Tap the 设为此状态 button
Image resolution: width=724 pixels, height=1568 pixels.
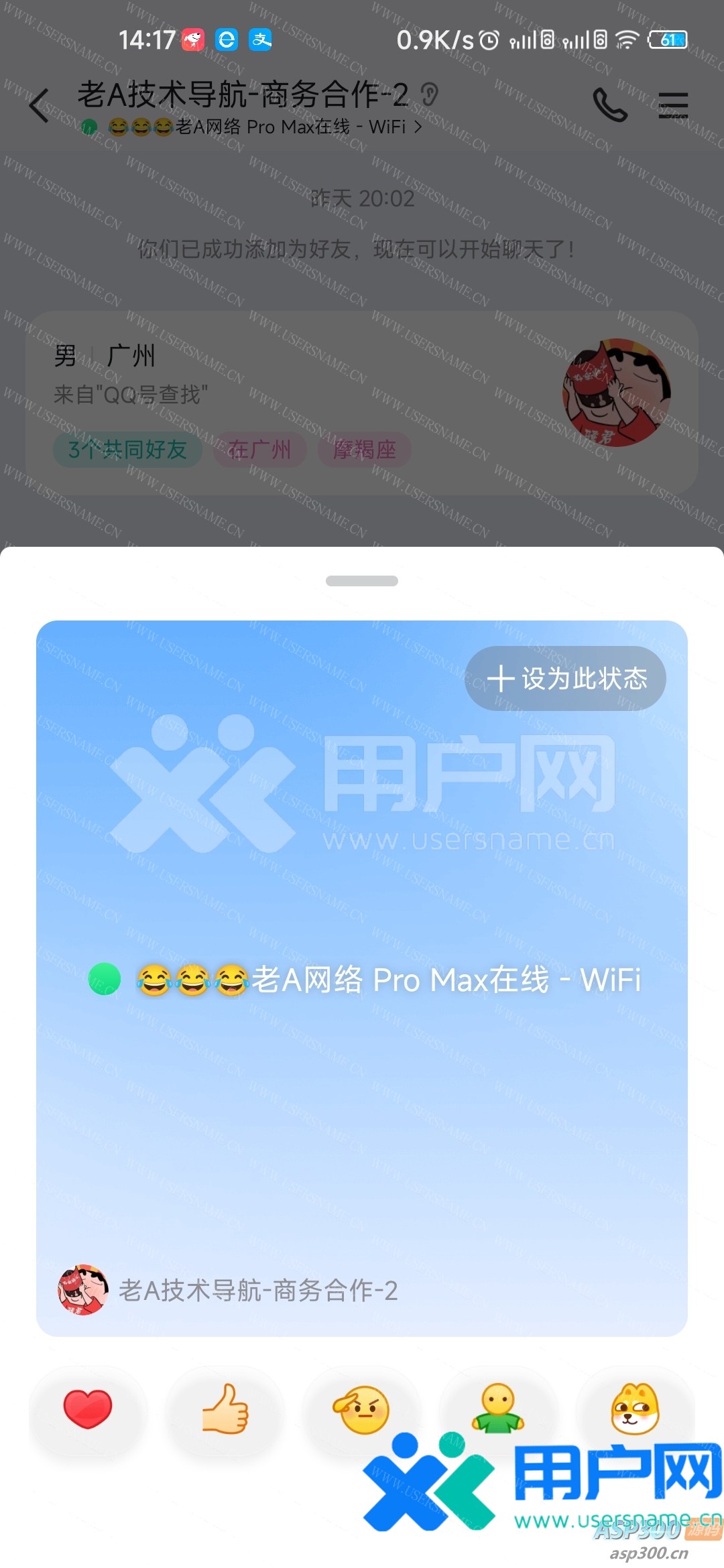pyautogui.click(x=566, y=678)
